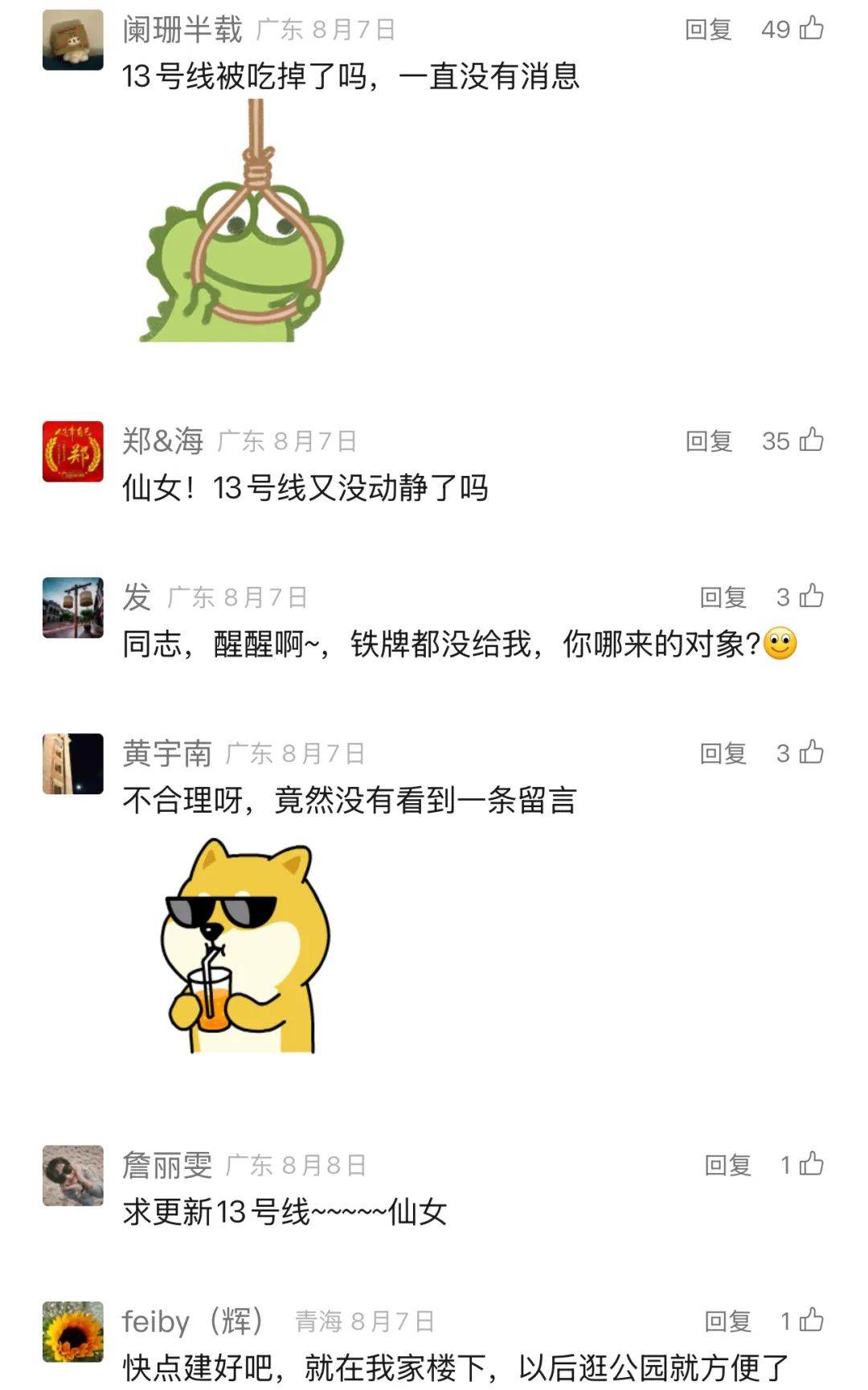
Task: Reply to 郑&海's comment
Action: coord(708,441)
